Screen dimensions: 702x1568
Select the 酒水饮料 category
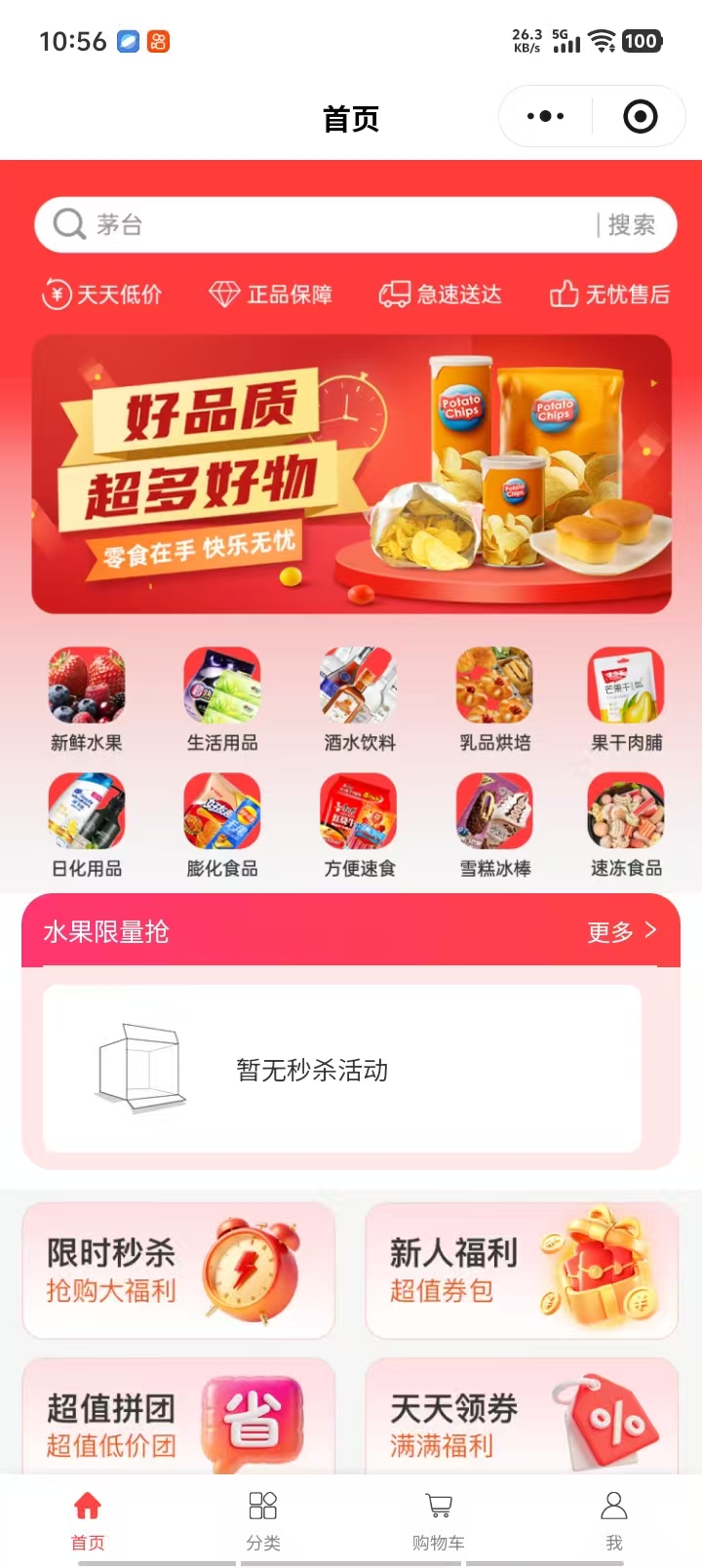point(359,699)
